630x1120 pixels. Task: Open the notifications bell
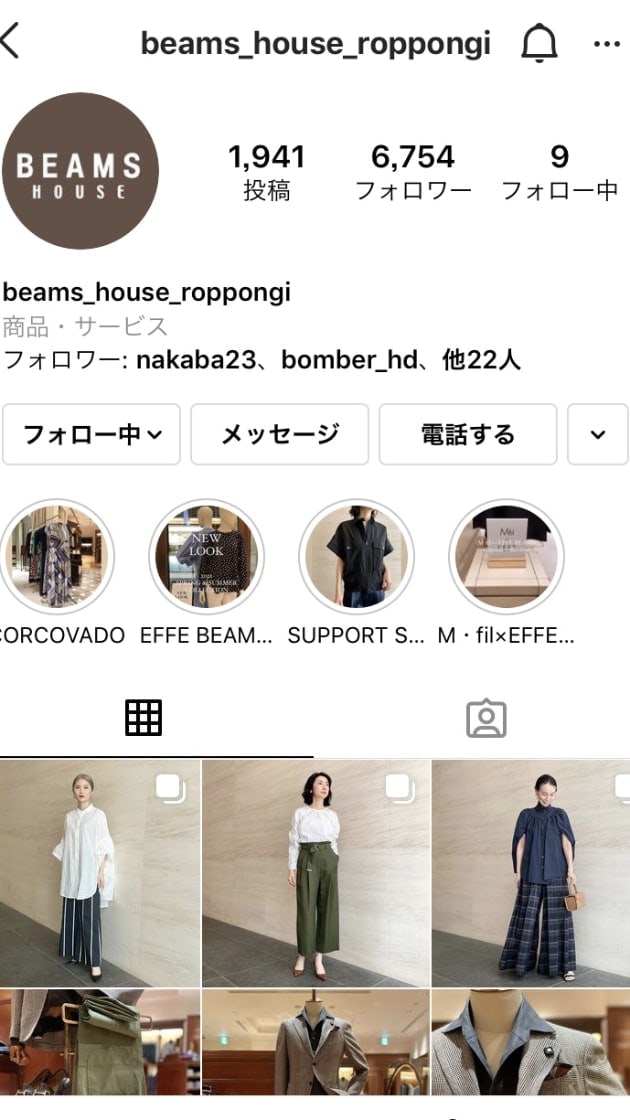539,43
